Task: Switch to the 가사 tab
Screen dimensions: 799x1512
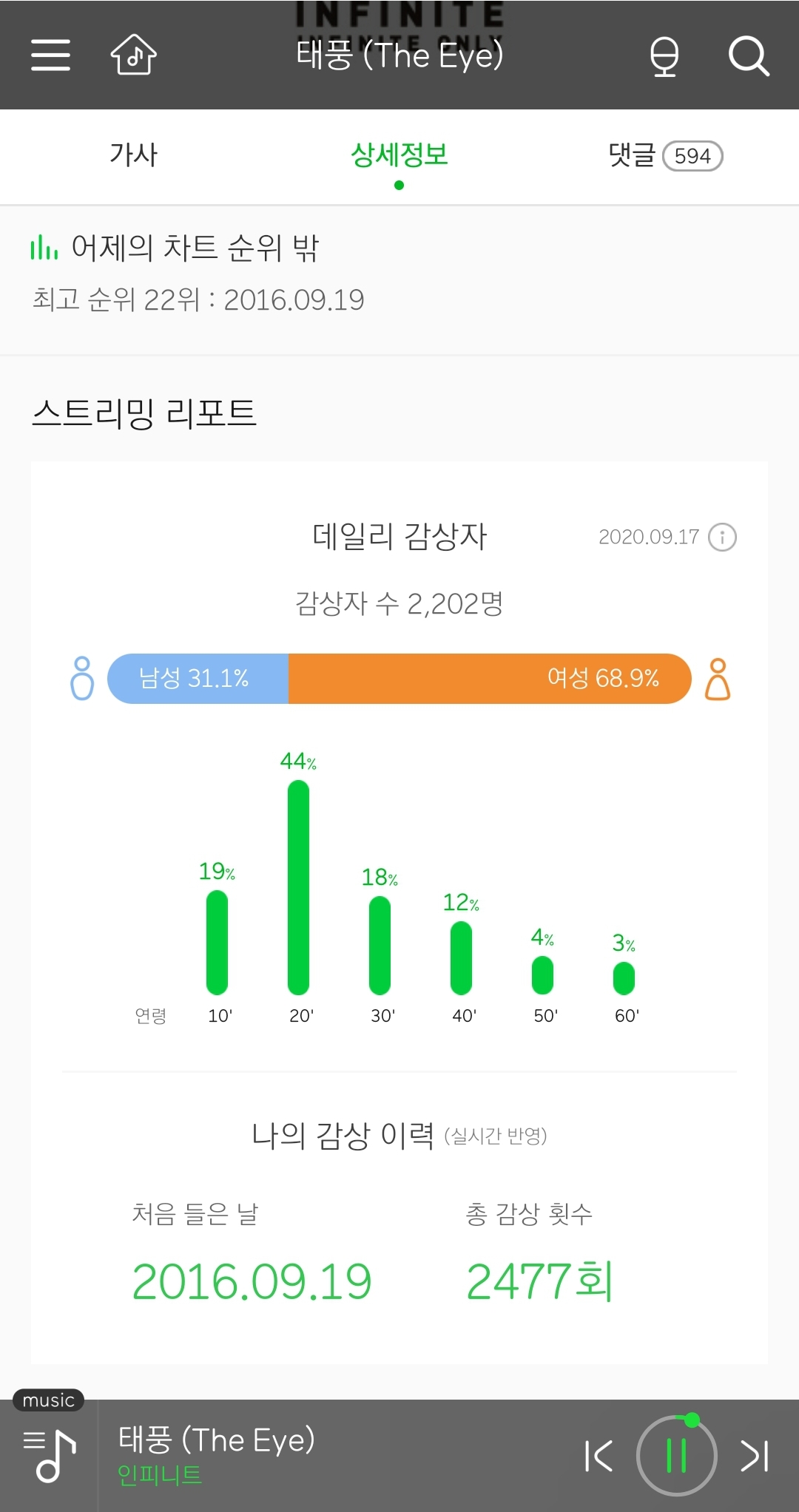Action: [136, 156]
